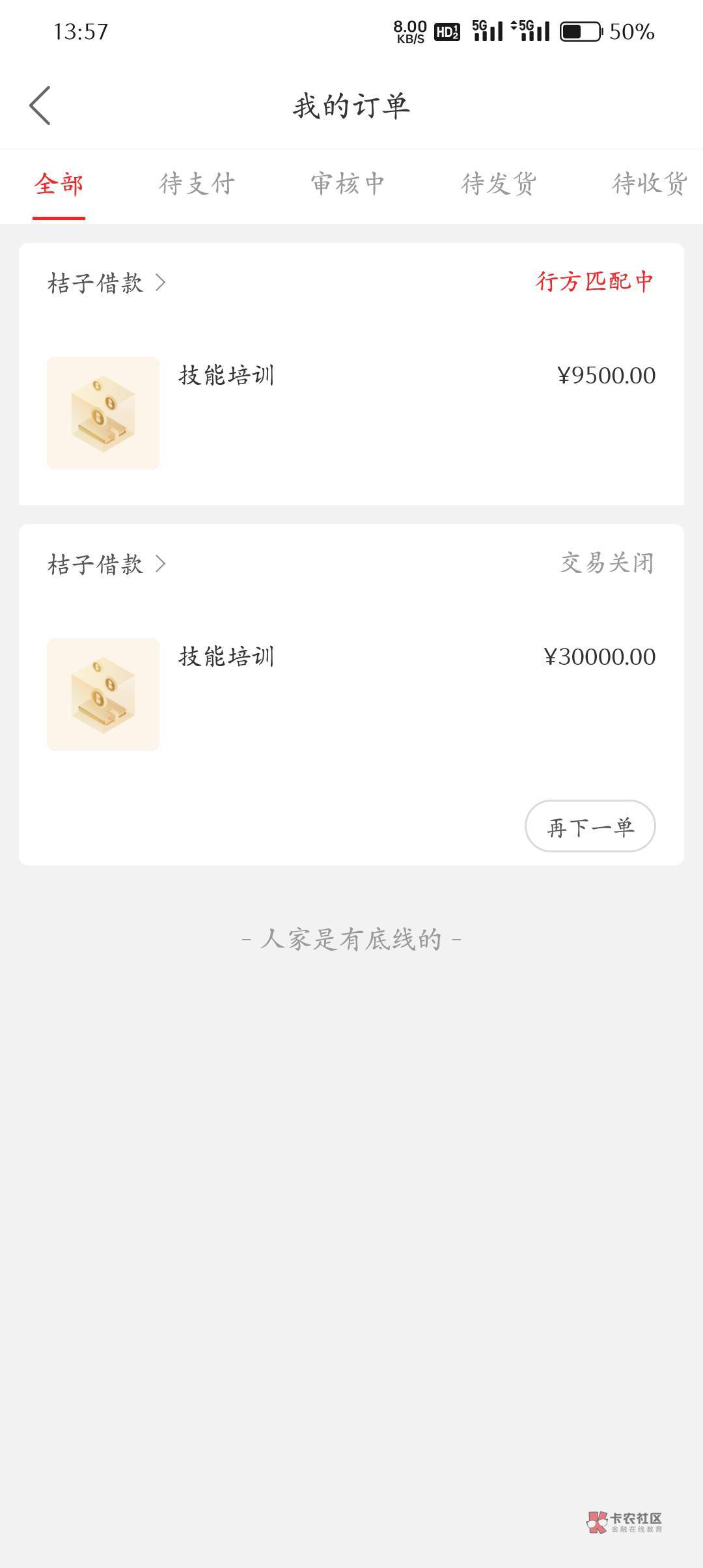
Task: Open the ¥9500.00 技能培训 order
Action: (x=351, y=412)
